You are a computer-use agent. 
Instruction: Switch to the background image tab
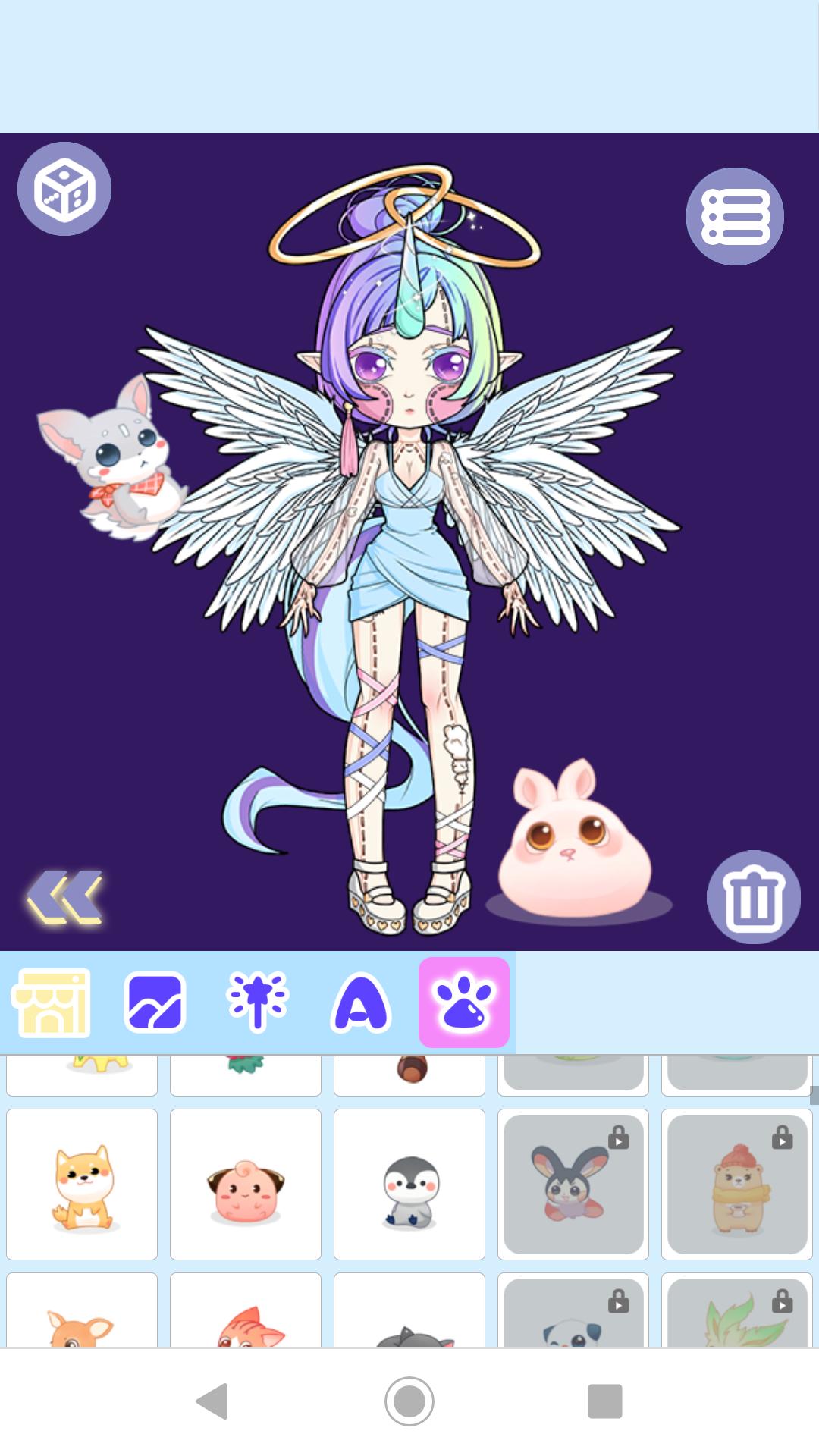click(x=155, y=1003)
